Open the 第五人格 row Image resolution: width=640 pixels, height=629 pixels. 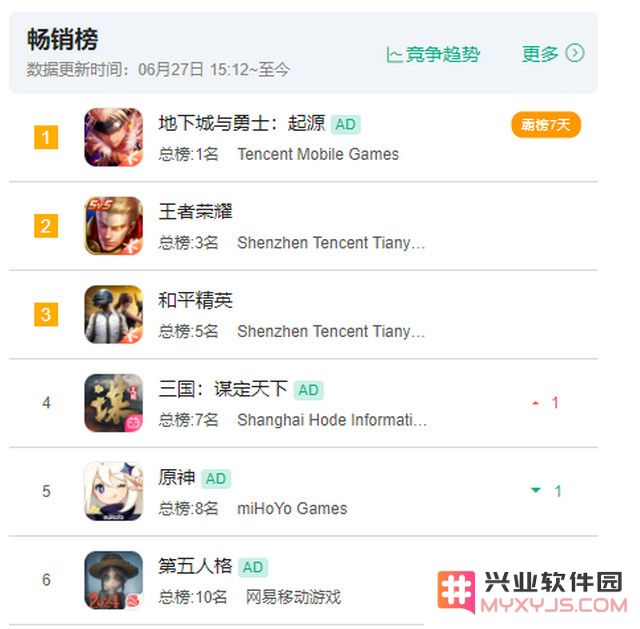click(x=195, y=566)
